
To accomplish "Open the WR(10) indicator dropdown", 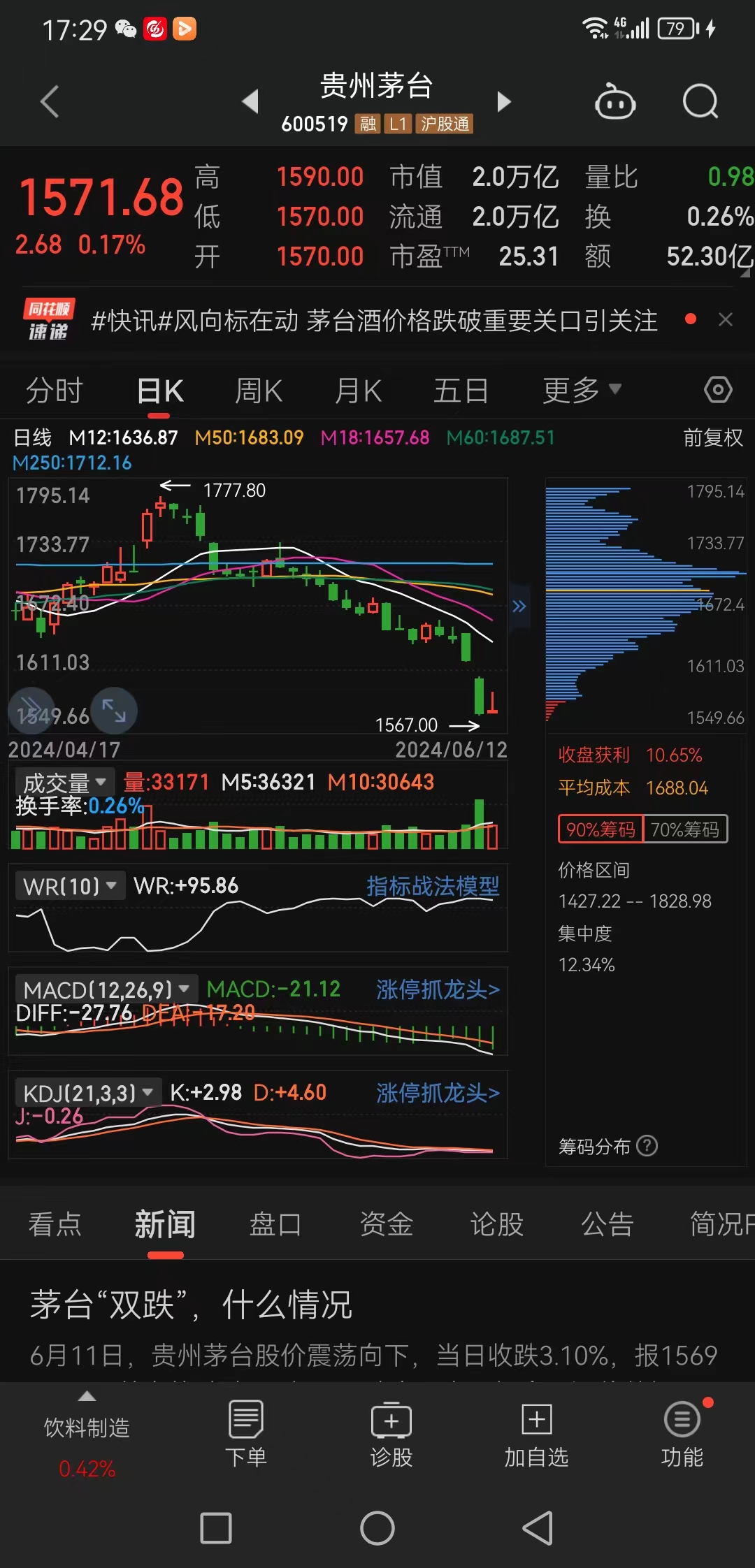I will [69, 886].
